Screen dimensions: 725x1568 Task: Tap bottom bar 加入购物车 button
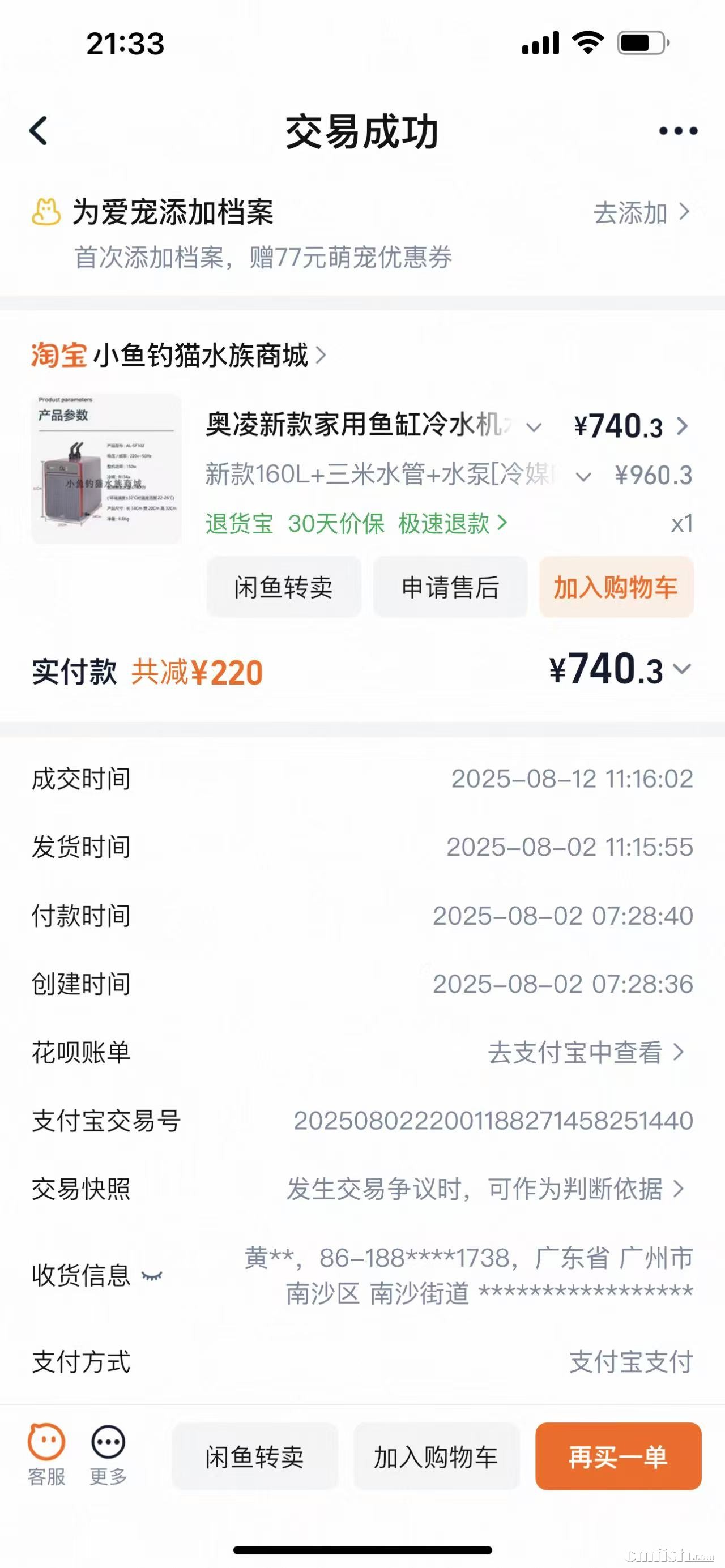(436, 1456)
